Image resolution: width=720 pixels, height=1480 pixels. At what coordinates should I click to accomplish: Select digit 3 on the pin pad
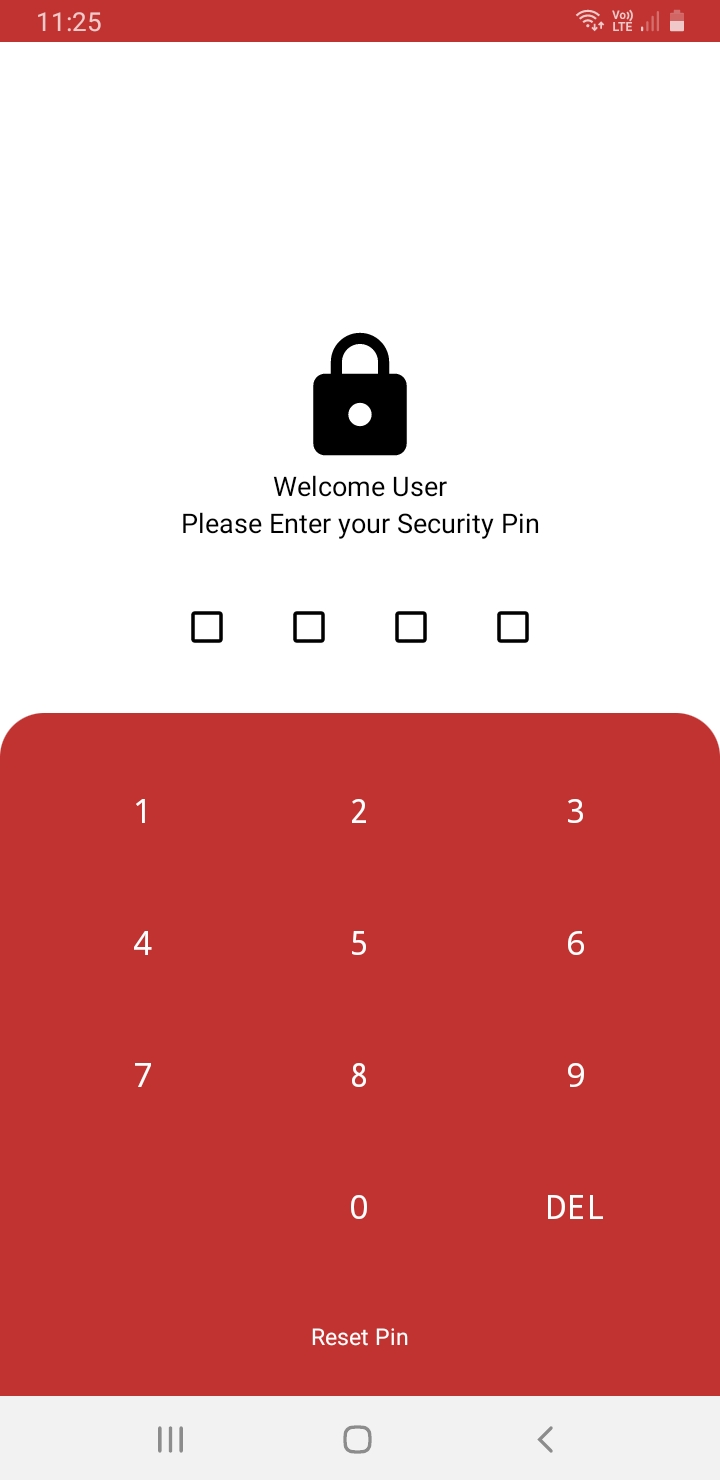coord(575,811)
